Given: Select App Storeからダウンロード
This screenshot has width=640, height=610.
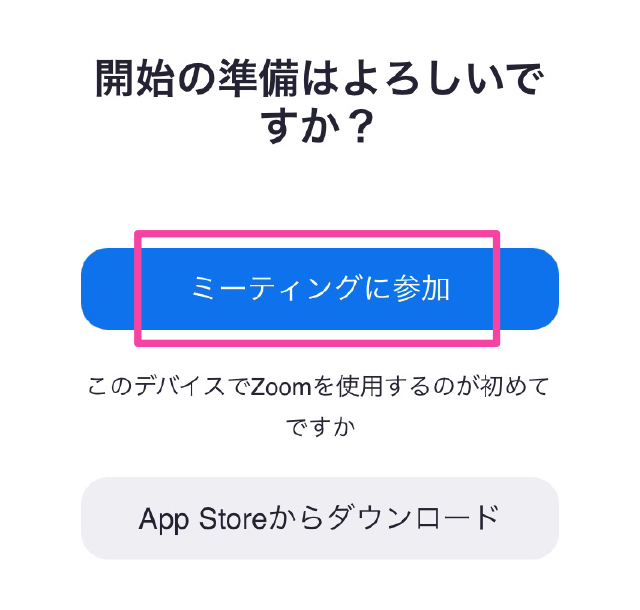Looking at the screenshot, I should click(319, 518).
